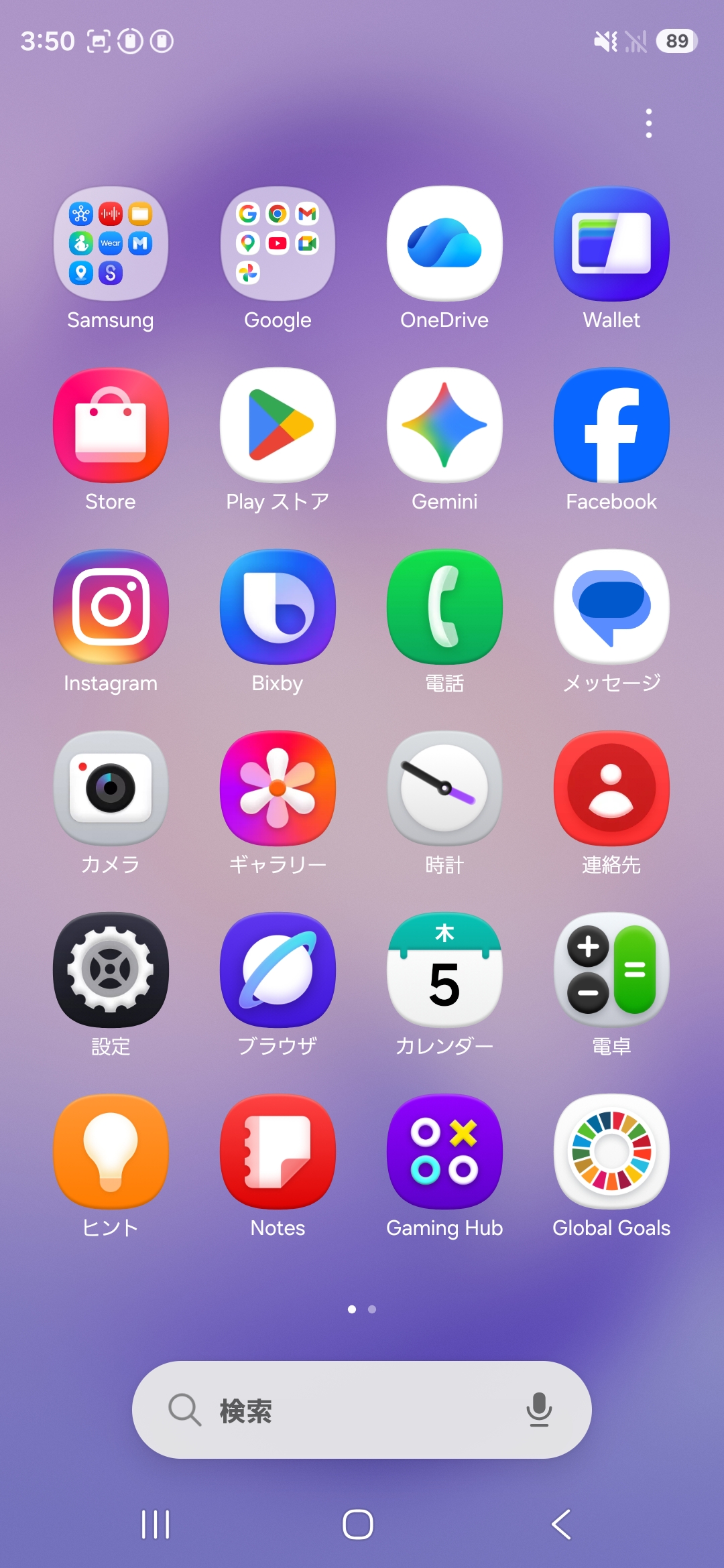The image size is (724, 1568).
Task: Launch Instagram
Action: tap(111, 607)
